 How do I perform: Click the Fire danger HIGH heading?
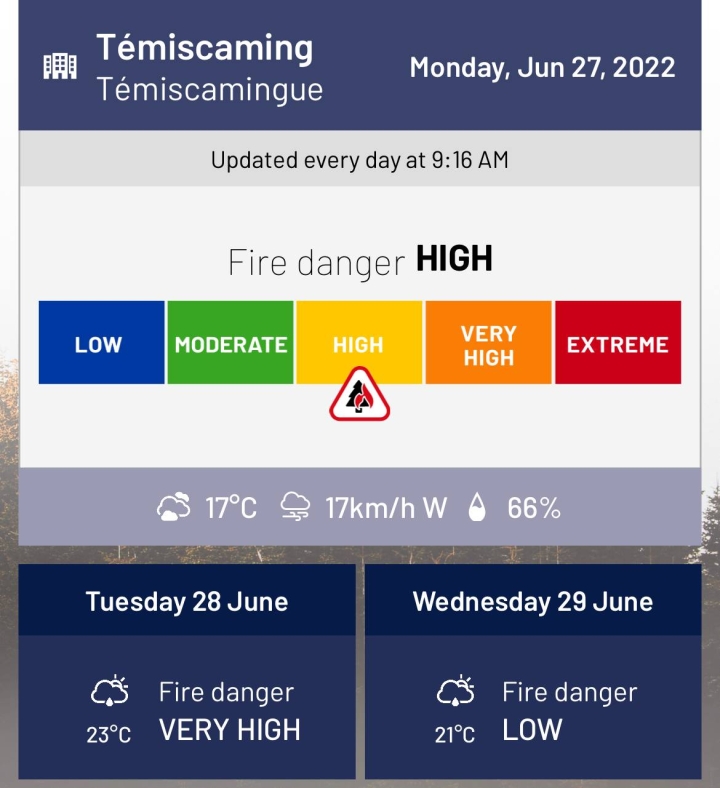pyautogui.click(x=360, y=258)
